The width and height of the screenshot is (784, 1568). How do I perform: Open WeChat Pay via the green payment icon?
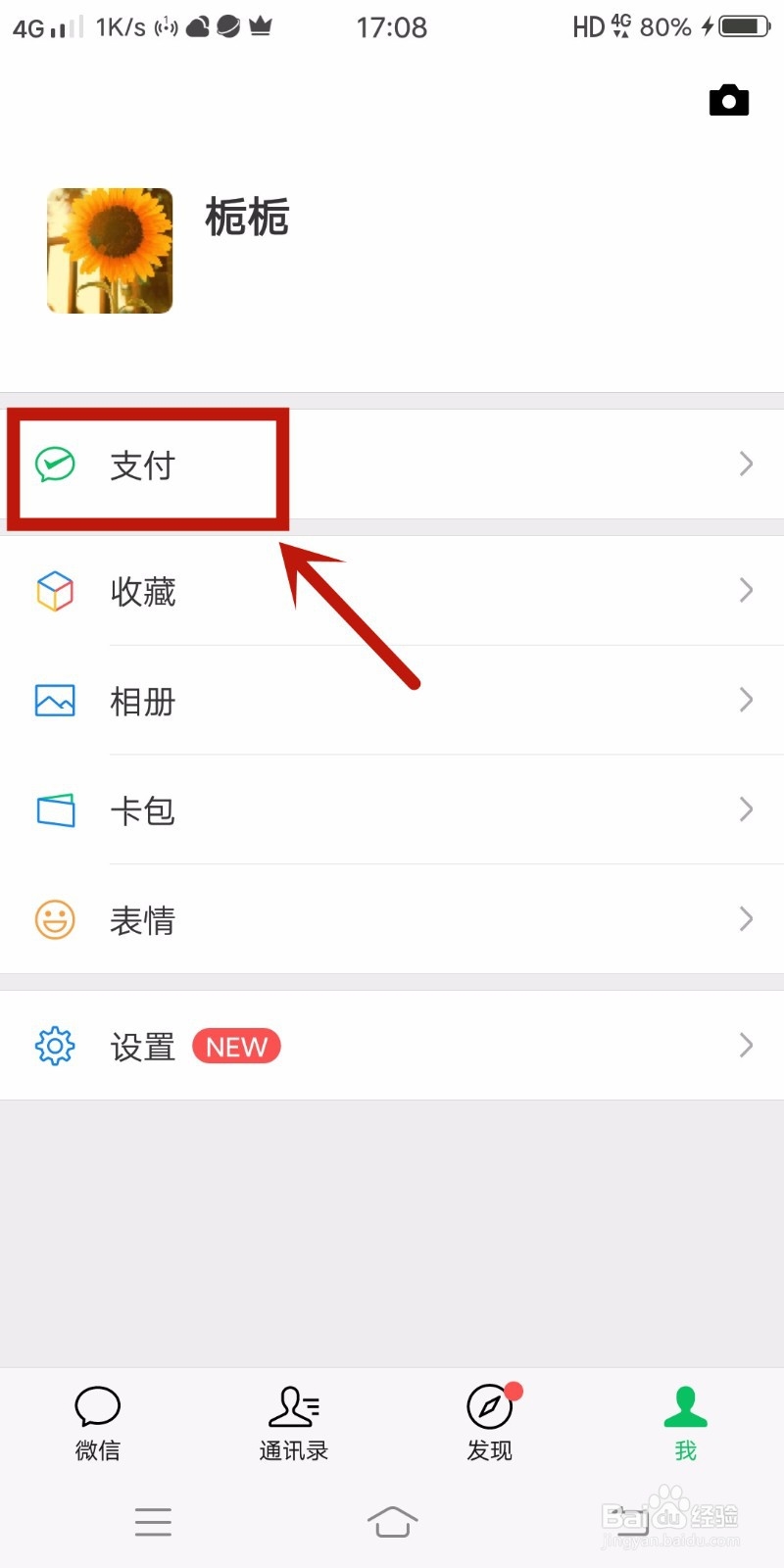click(x=56, y=466)
